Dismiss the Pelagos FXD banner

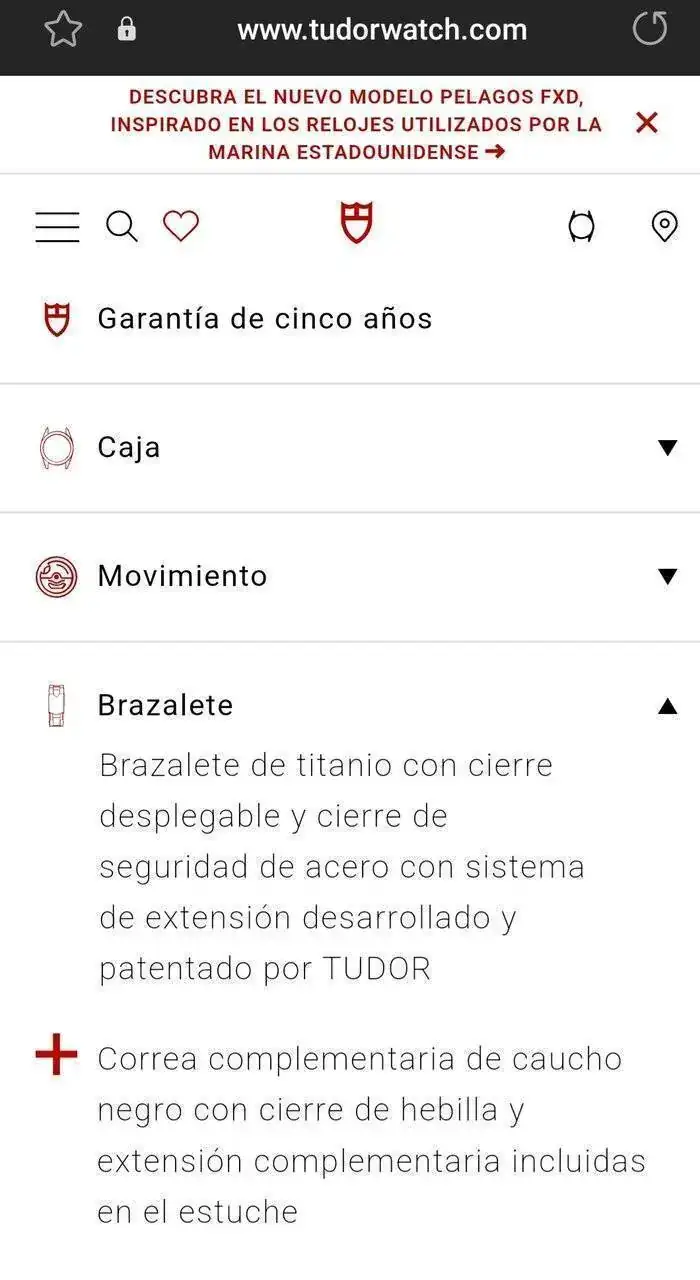click(x=647, y=123)
